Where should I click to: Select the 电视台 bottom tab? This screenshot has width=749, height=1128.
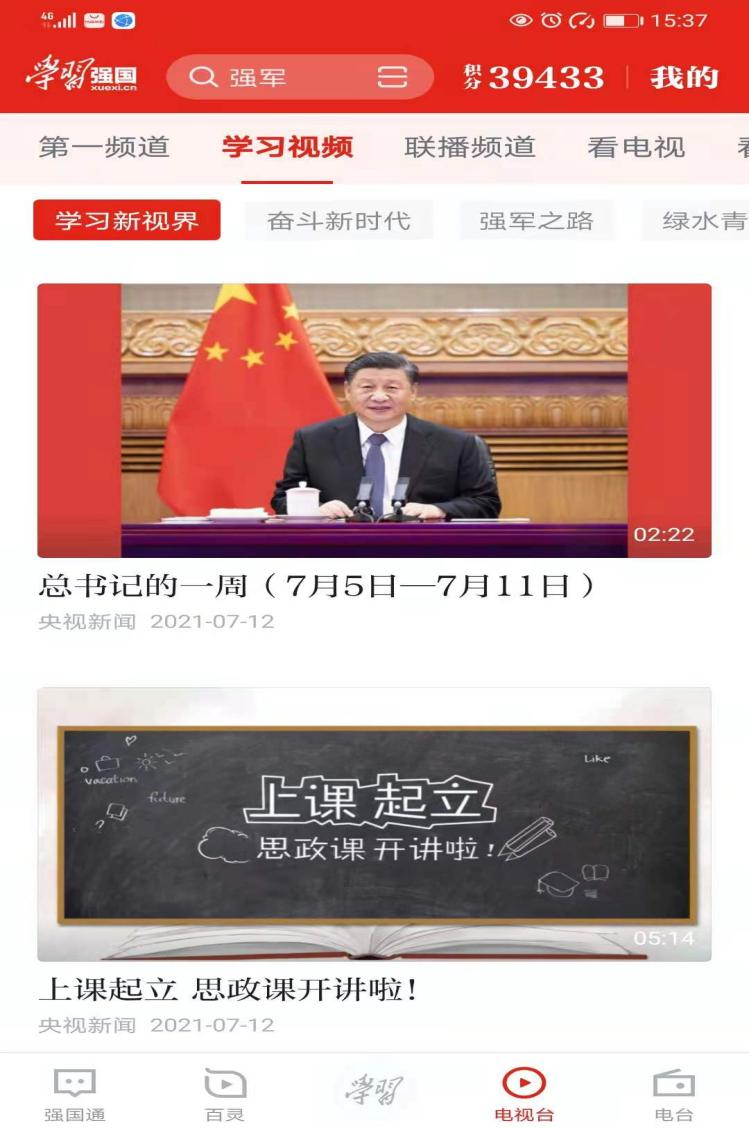pyautogui.click(x=524, y=1092)
